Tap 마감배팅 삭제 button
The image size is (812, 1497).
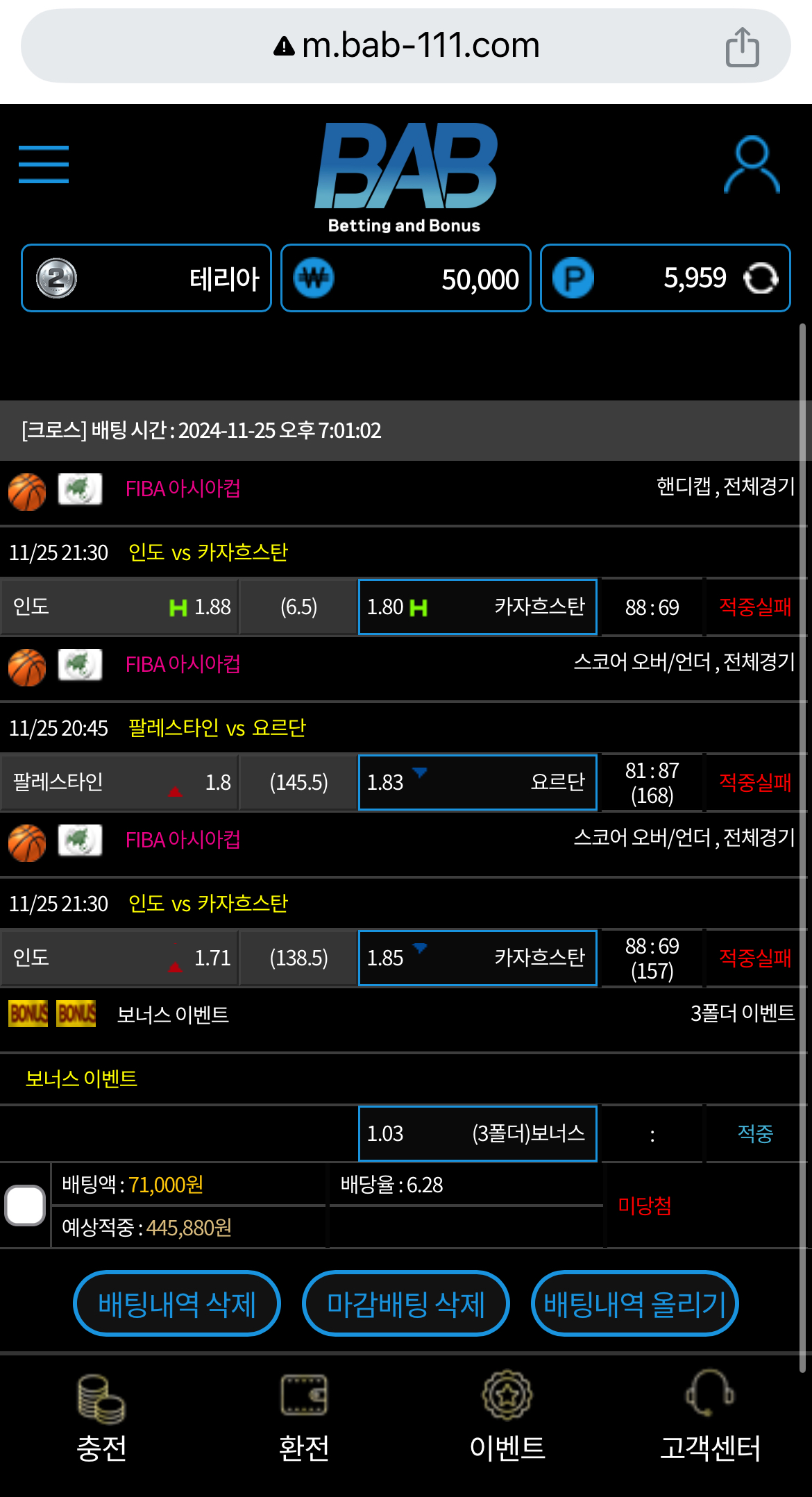pyautogui.click(x=406, y=1304)
